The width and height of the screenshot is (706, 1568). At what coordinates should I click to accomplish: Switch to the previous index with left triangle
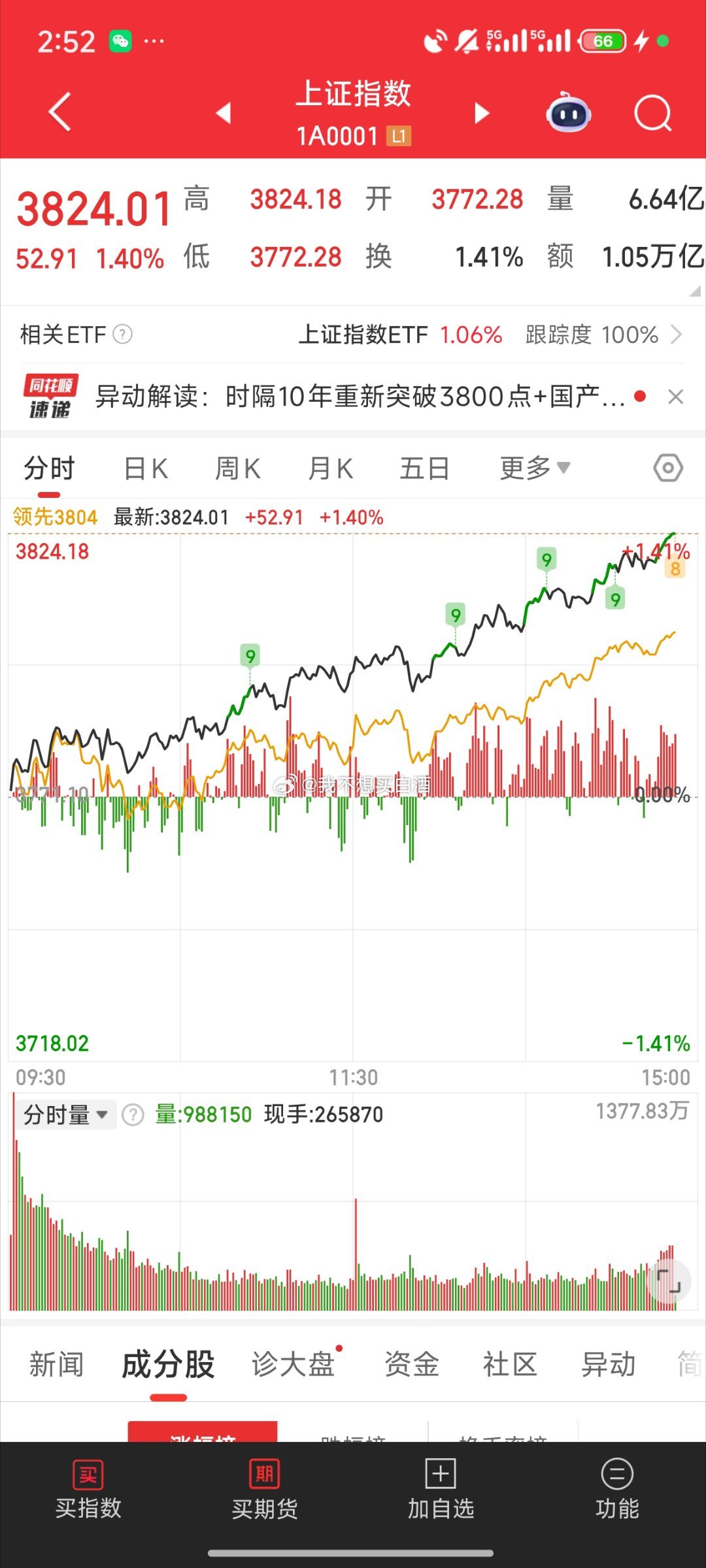point(224,112)
